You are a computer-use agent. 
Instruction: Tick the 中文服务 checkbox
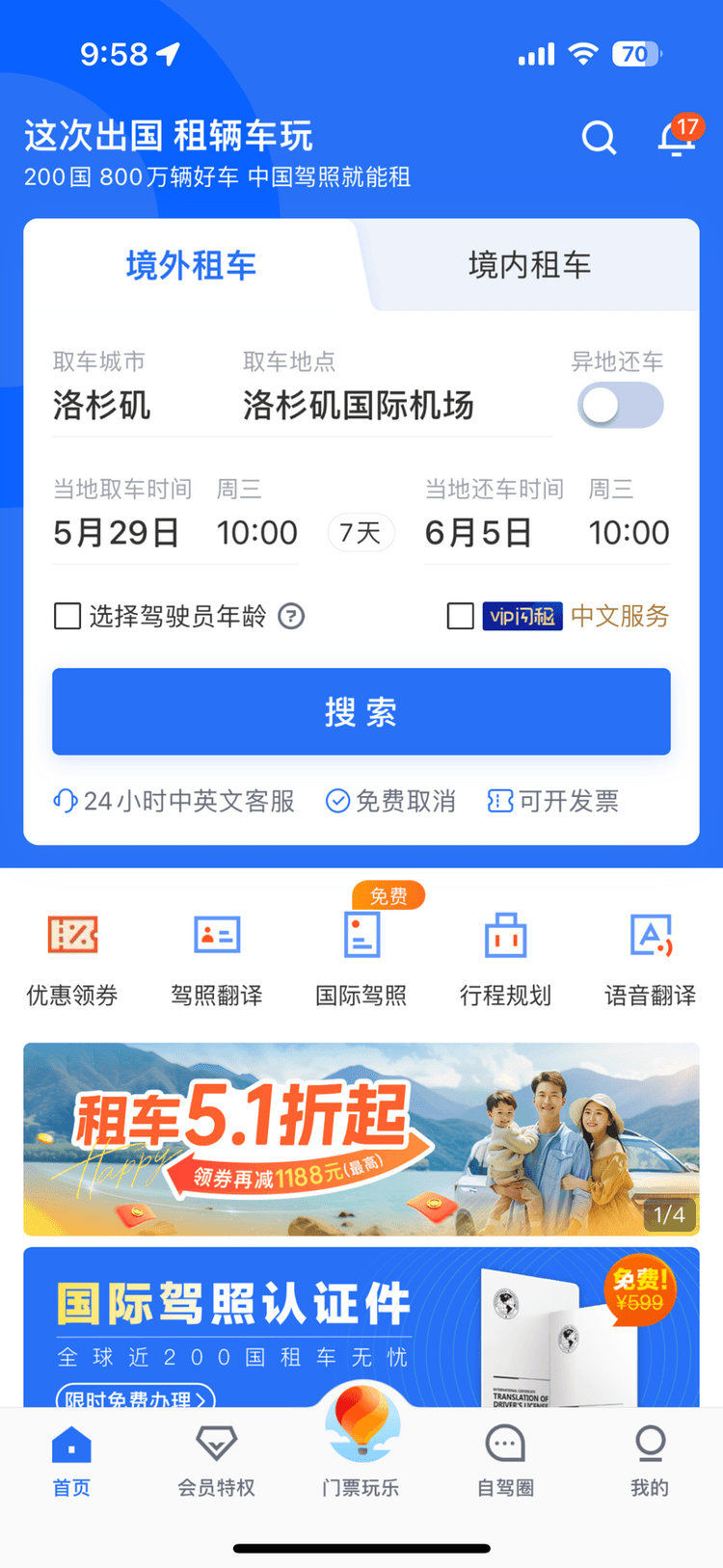(461, 616)
